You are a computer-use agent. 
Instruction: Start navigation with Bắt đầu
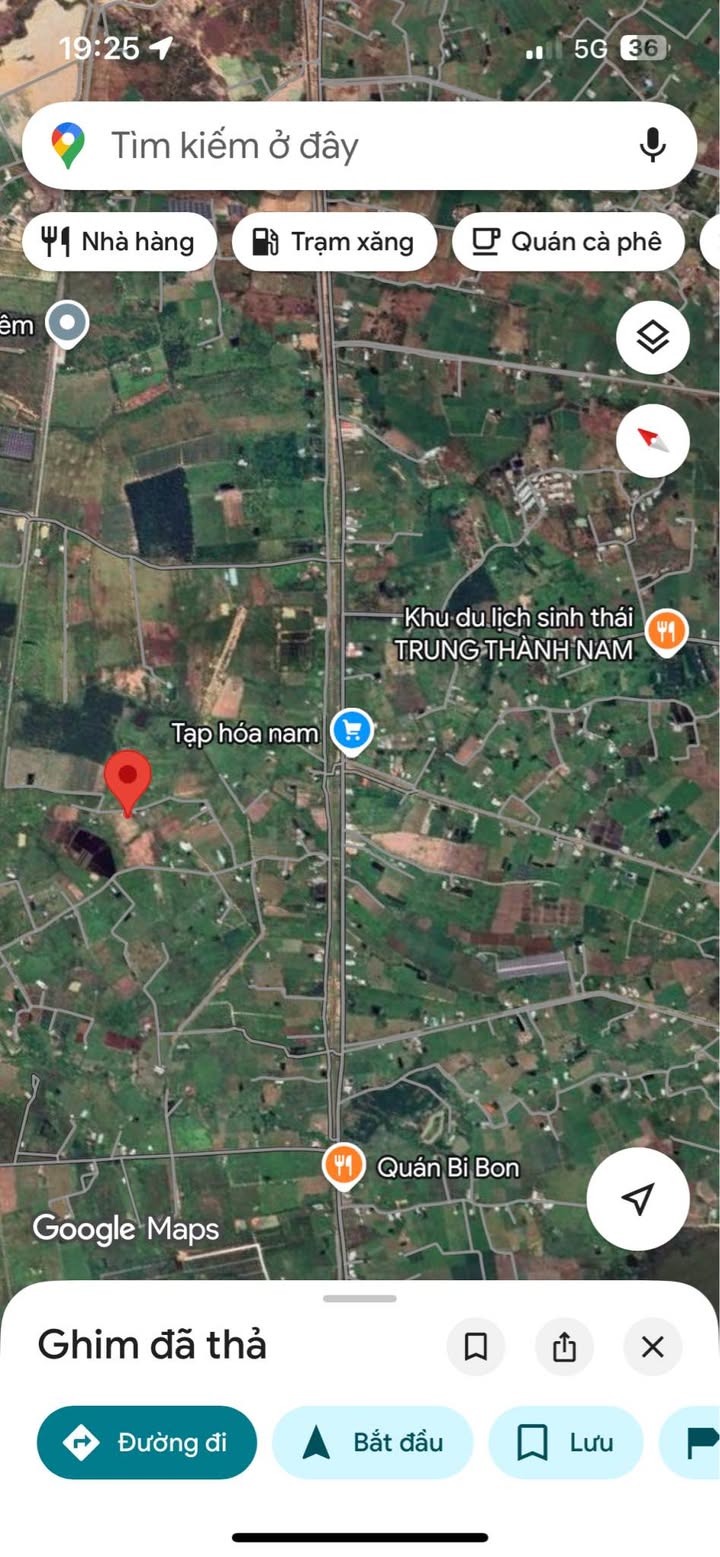pyautogui.click(x=372, y=1442)
